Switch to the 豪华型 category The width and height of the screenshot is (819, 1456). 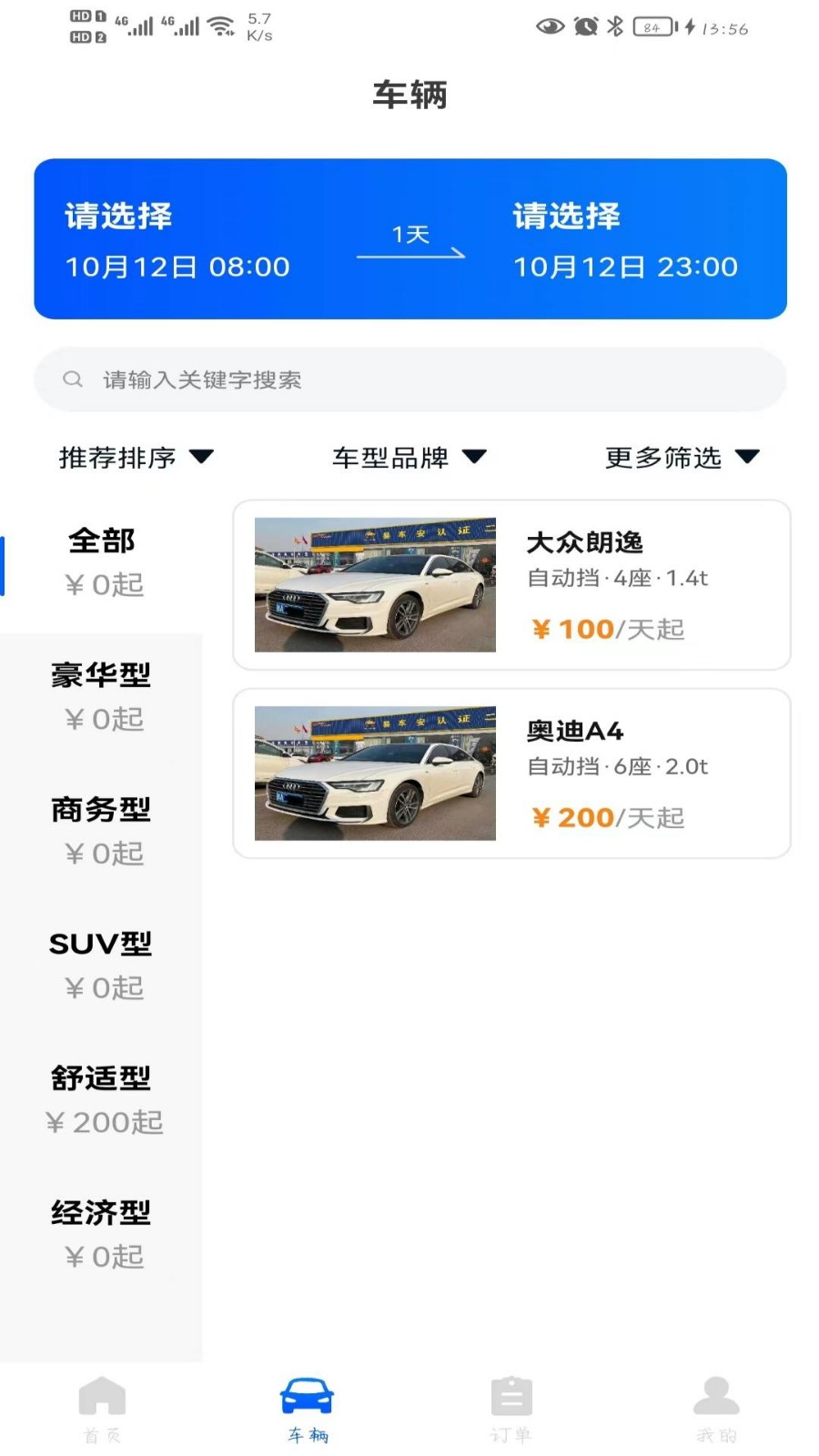(102, 696)
